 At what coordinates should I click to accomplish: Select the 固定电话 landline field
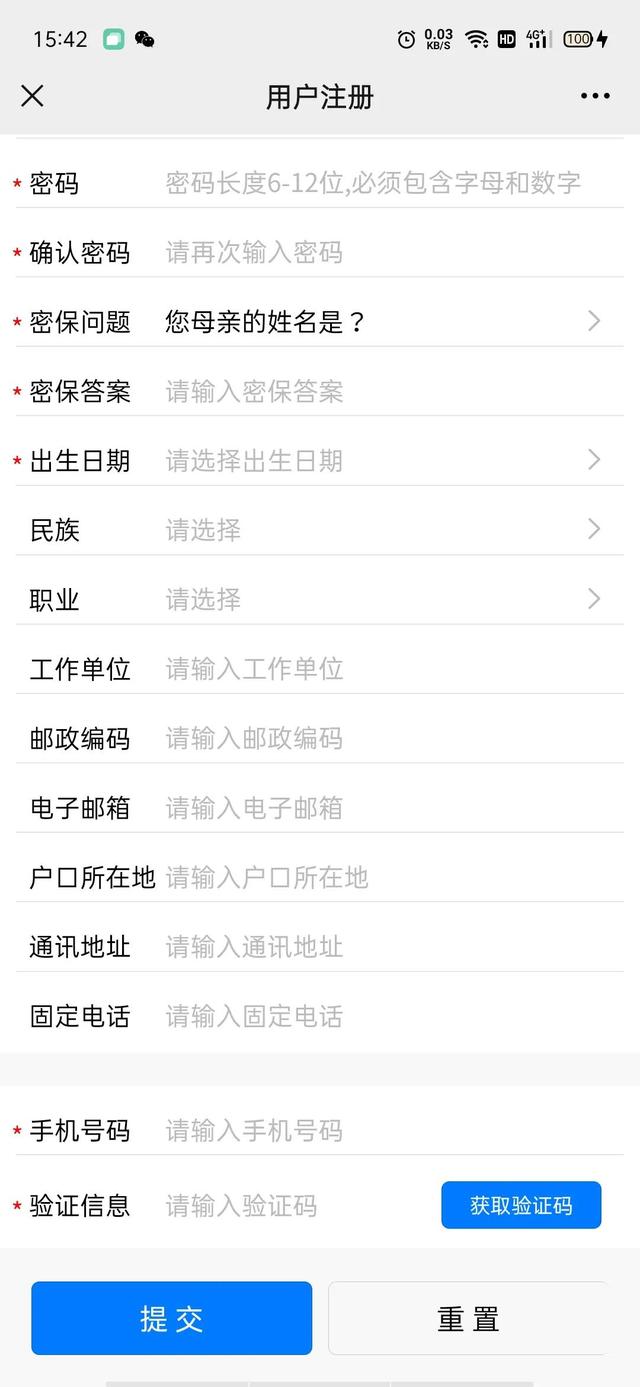(x=394, y=1017)
